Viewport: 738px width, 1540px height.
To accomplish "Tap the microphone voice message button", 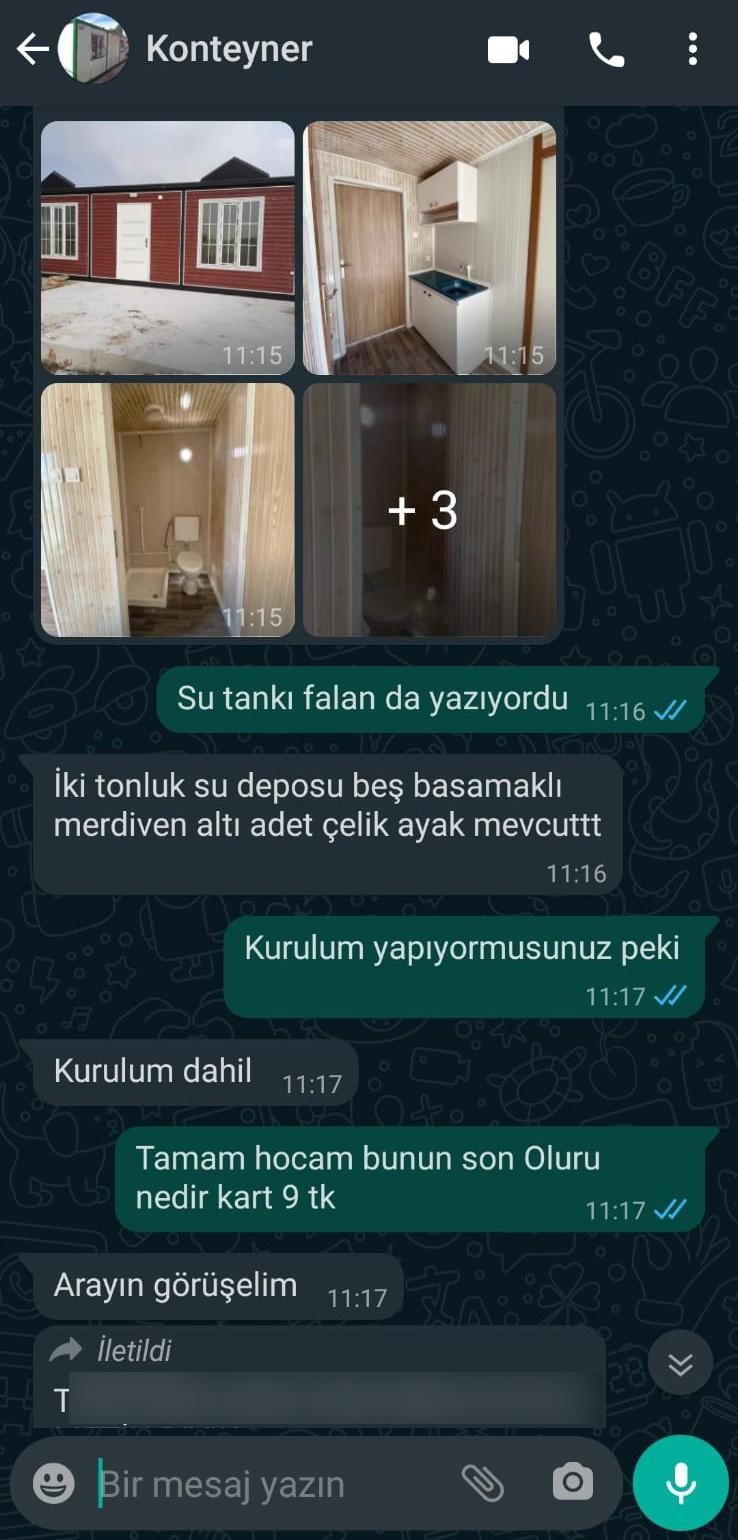I will click(x=681, y=1483).
